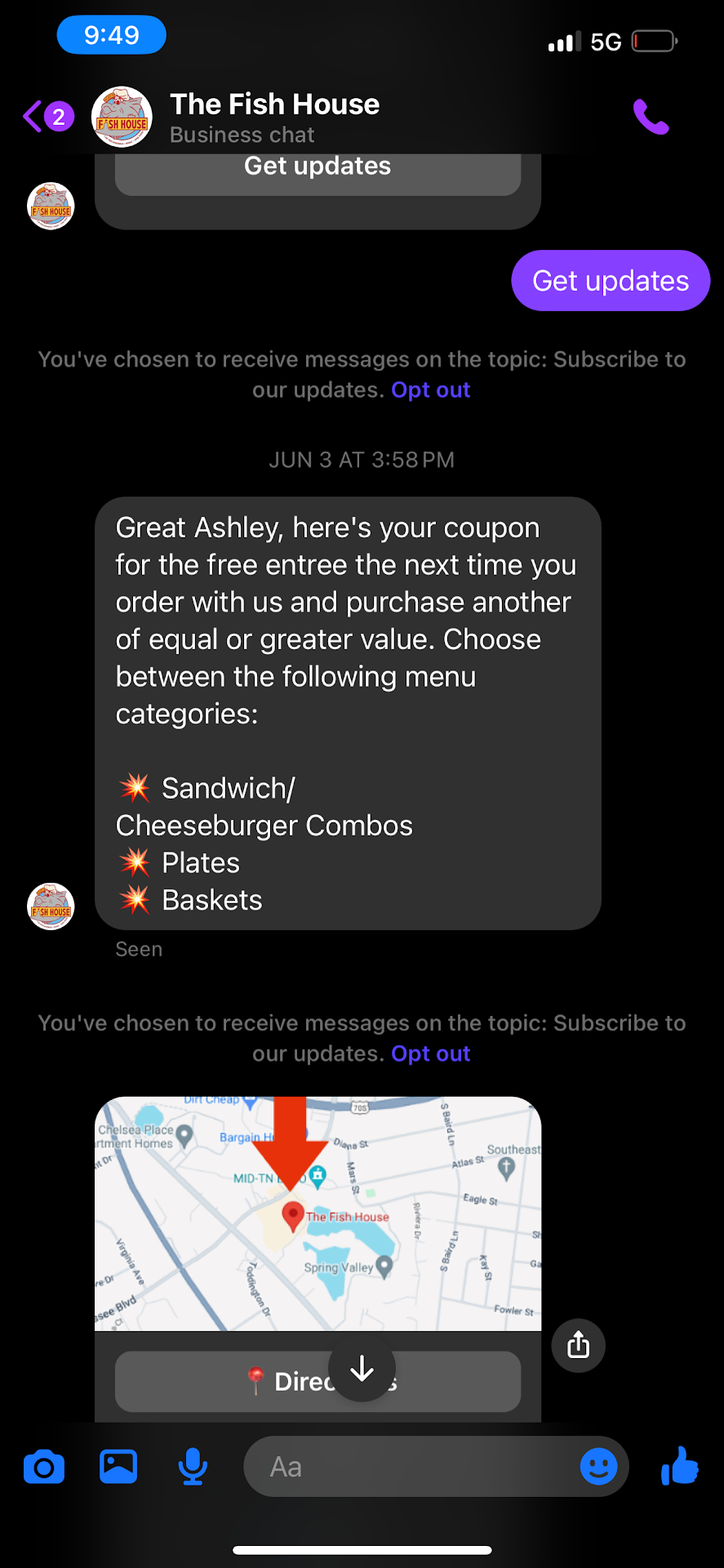Focus the Aa message text field

408,1468
